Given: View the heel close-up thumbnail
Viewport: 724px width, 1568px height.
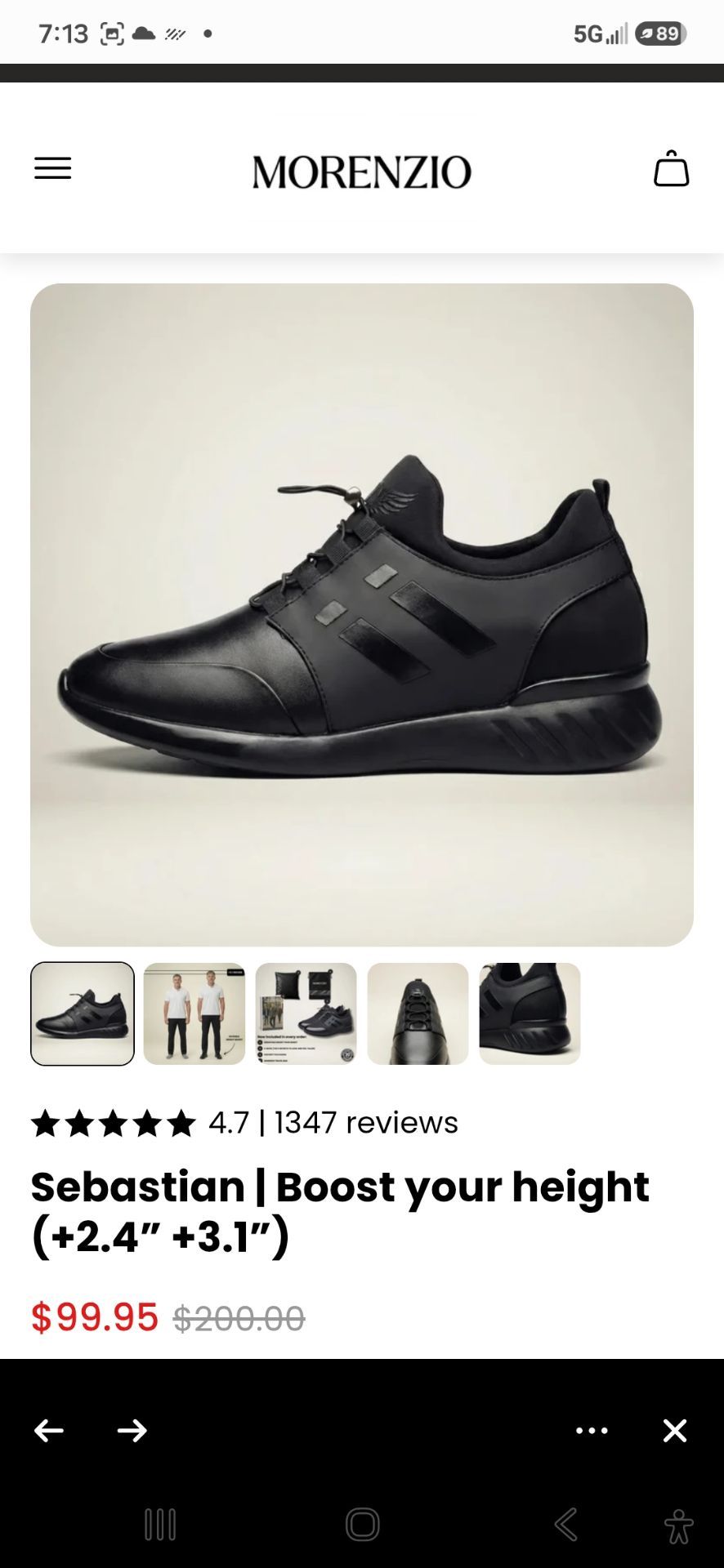Looking at the screenshot, I should click(530, 1013).
